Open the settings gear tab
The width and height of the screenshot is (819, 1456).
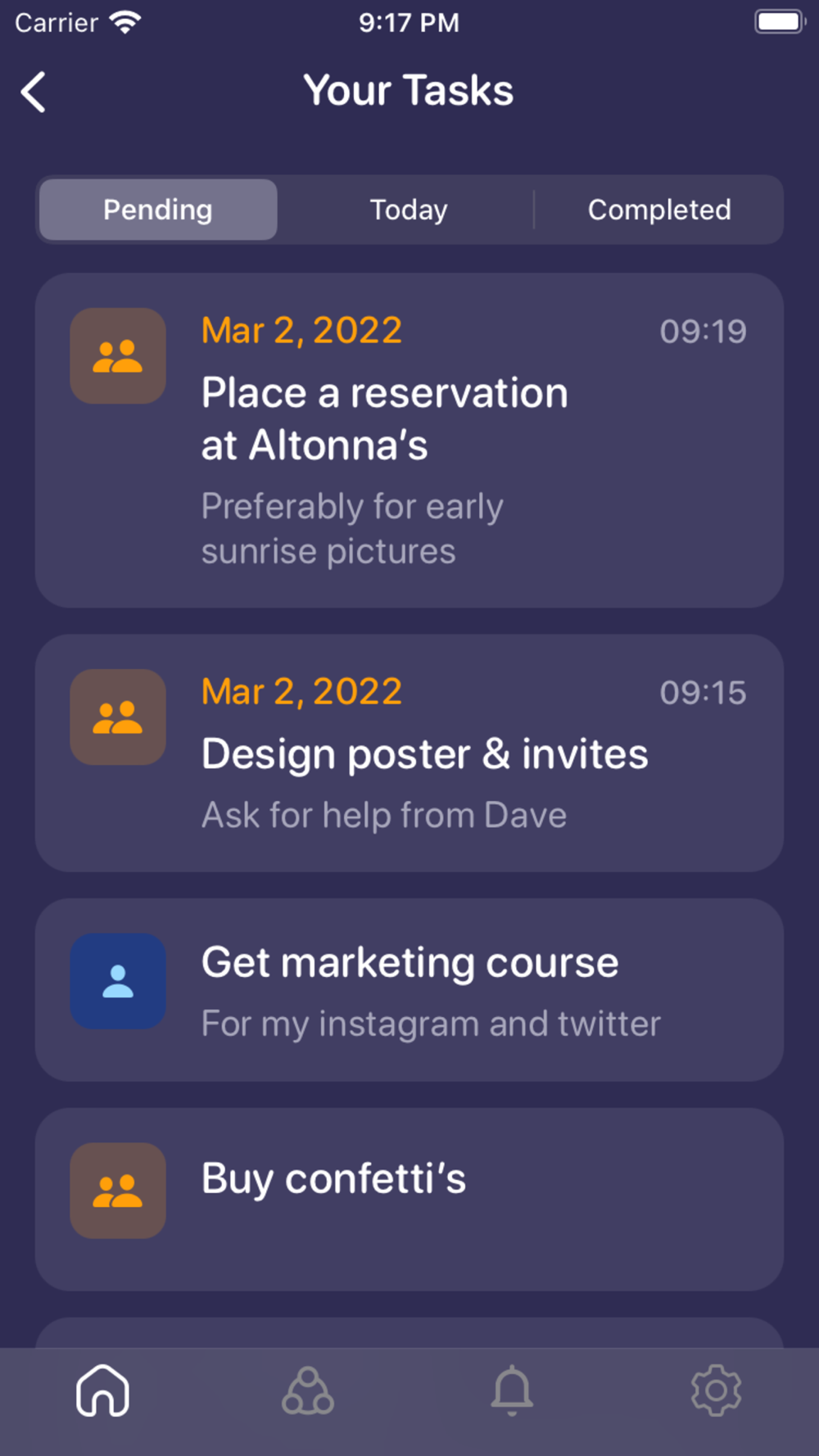tap(717, 1390)
